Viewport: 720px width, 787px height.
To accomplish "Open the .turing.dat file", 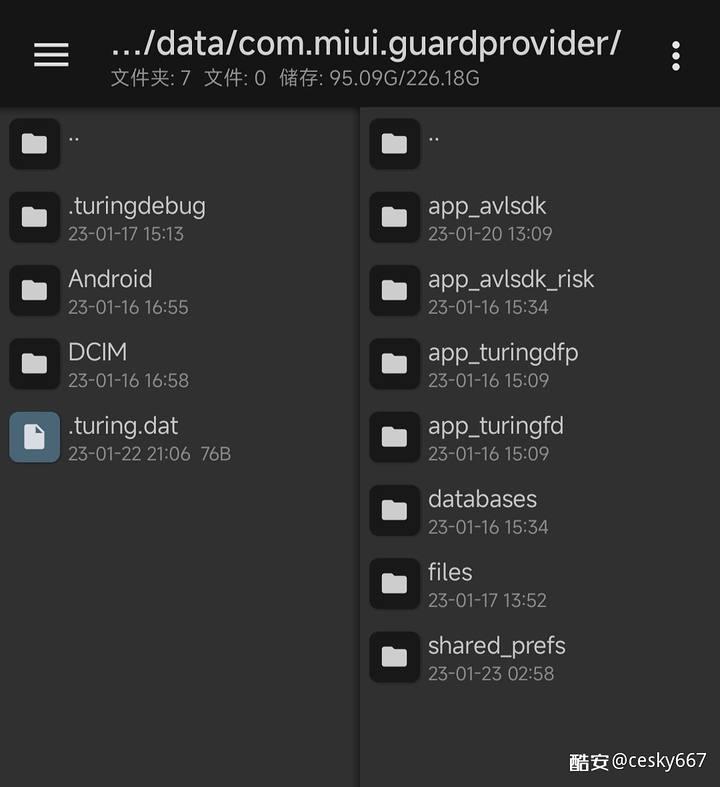I will tap(180, 437).
